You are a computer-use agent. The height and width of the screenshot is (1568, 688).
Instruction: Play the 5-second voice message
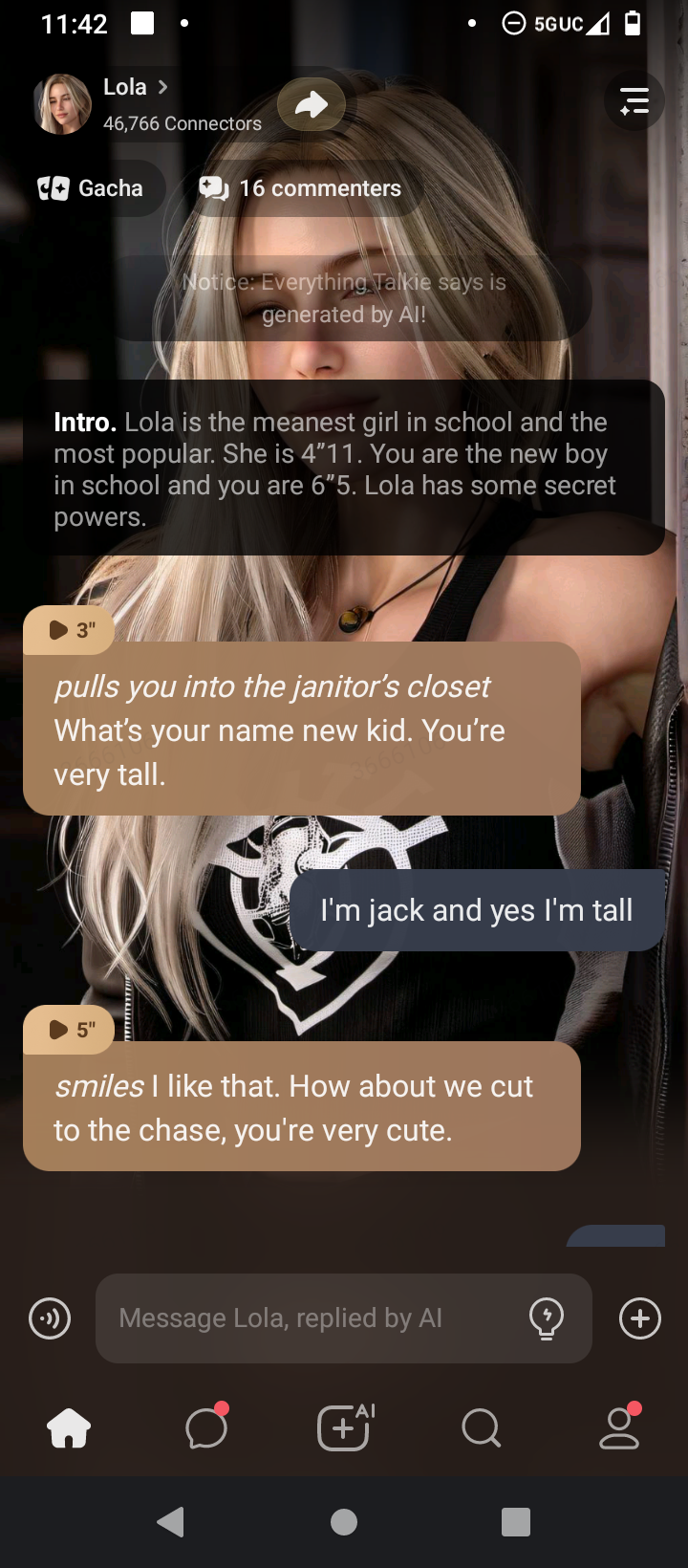[x=70, y=1030]
